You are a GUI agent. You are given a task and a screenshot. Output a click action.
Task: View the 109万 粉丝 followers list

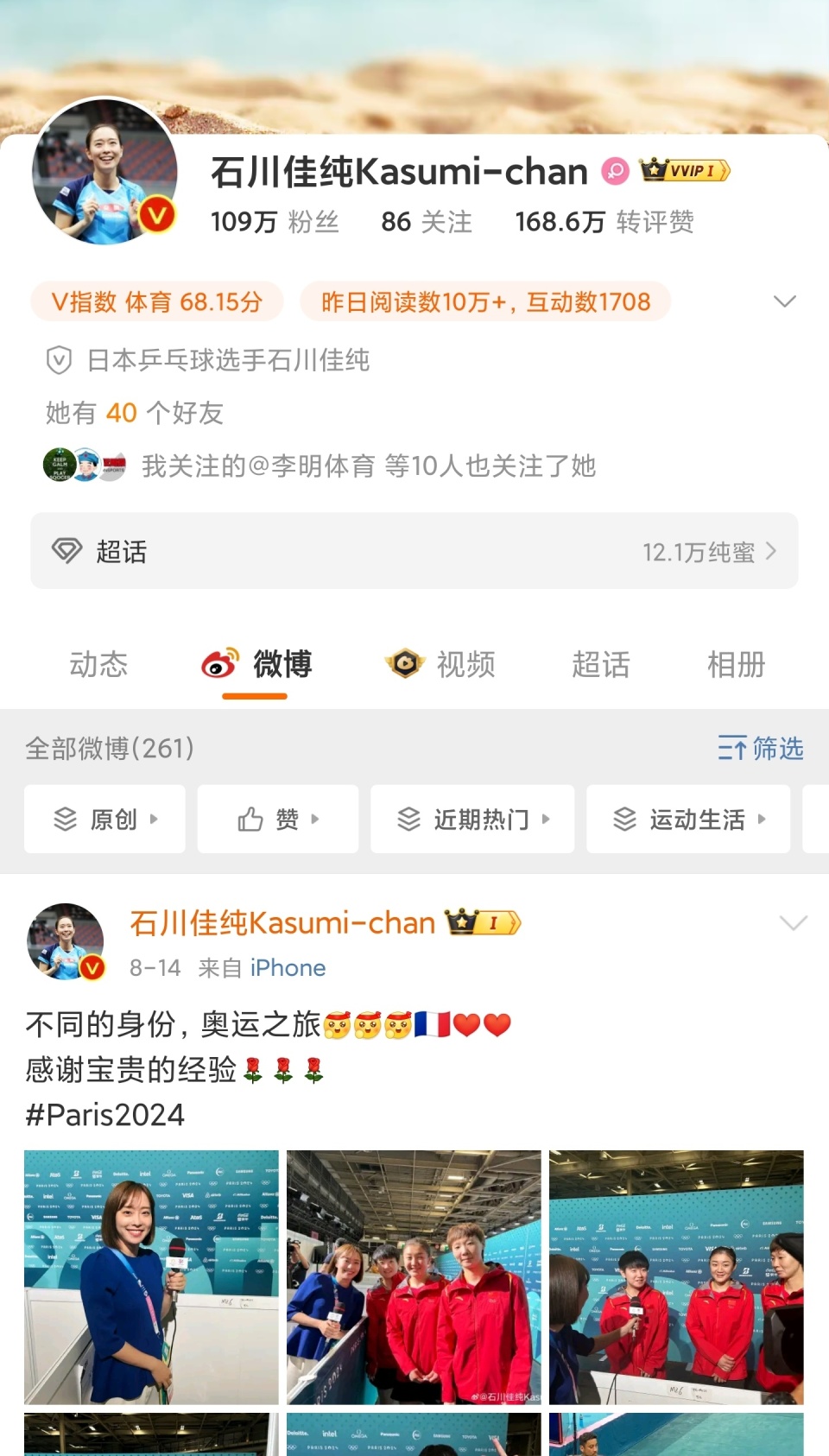click(275, 222)
